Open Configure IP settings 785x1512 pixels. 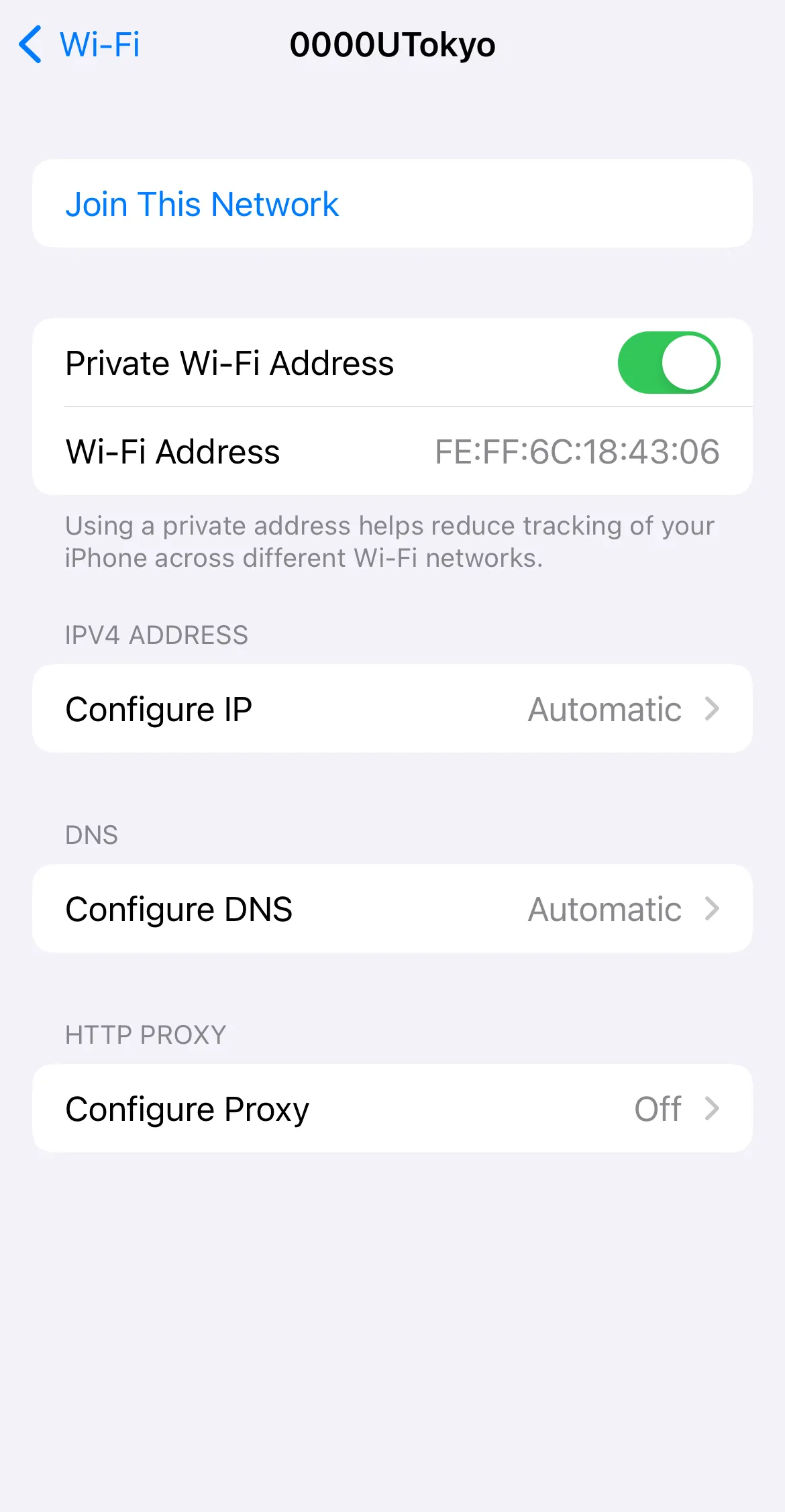tap(392, 709)
